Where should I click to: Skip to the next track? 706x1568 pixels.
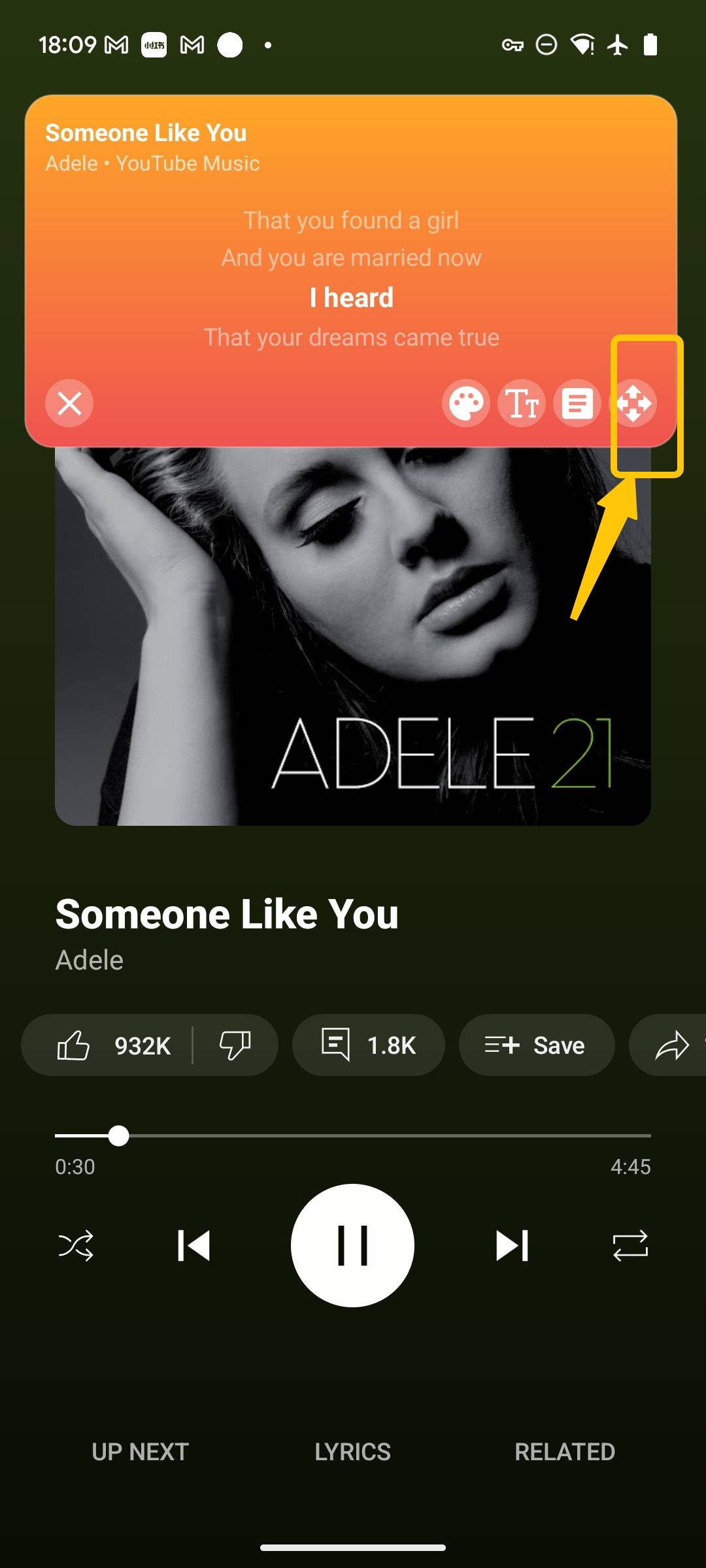point(512,1245)
